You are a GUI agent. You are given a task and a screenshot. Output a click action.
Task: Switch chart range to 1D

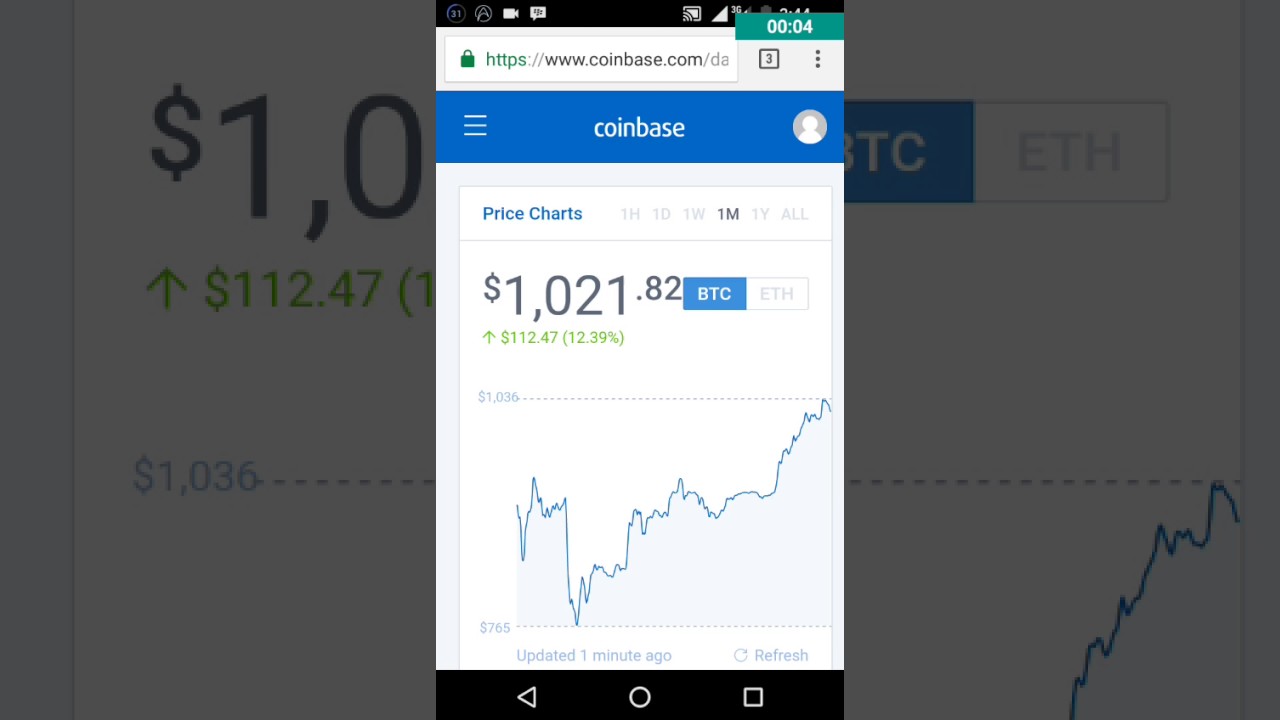pyautogui.click(x=661, y=214)
